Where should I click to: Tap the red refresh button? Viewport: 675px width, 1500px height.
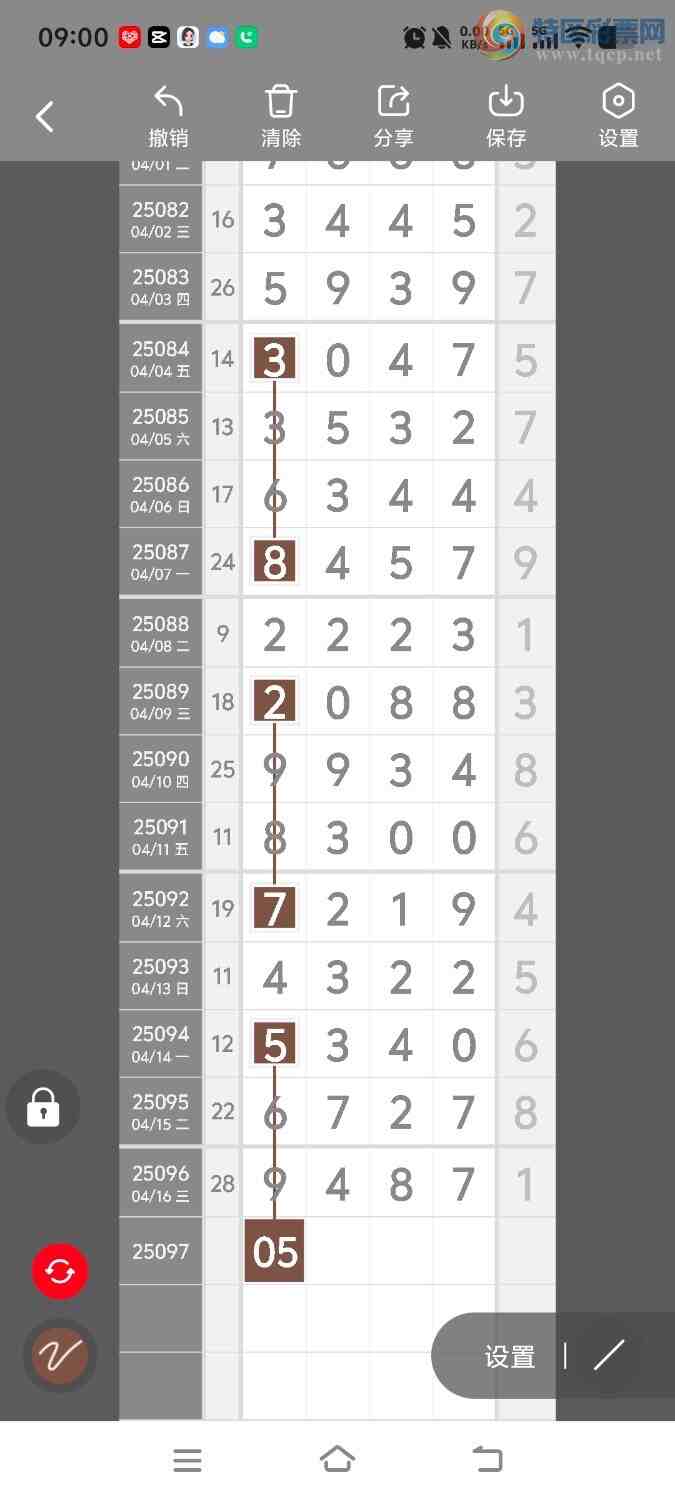(60, 1271)
